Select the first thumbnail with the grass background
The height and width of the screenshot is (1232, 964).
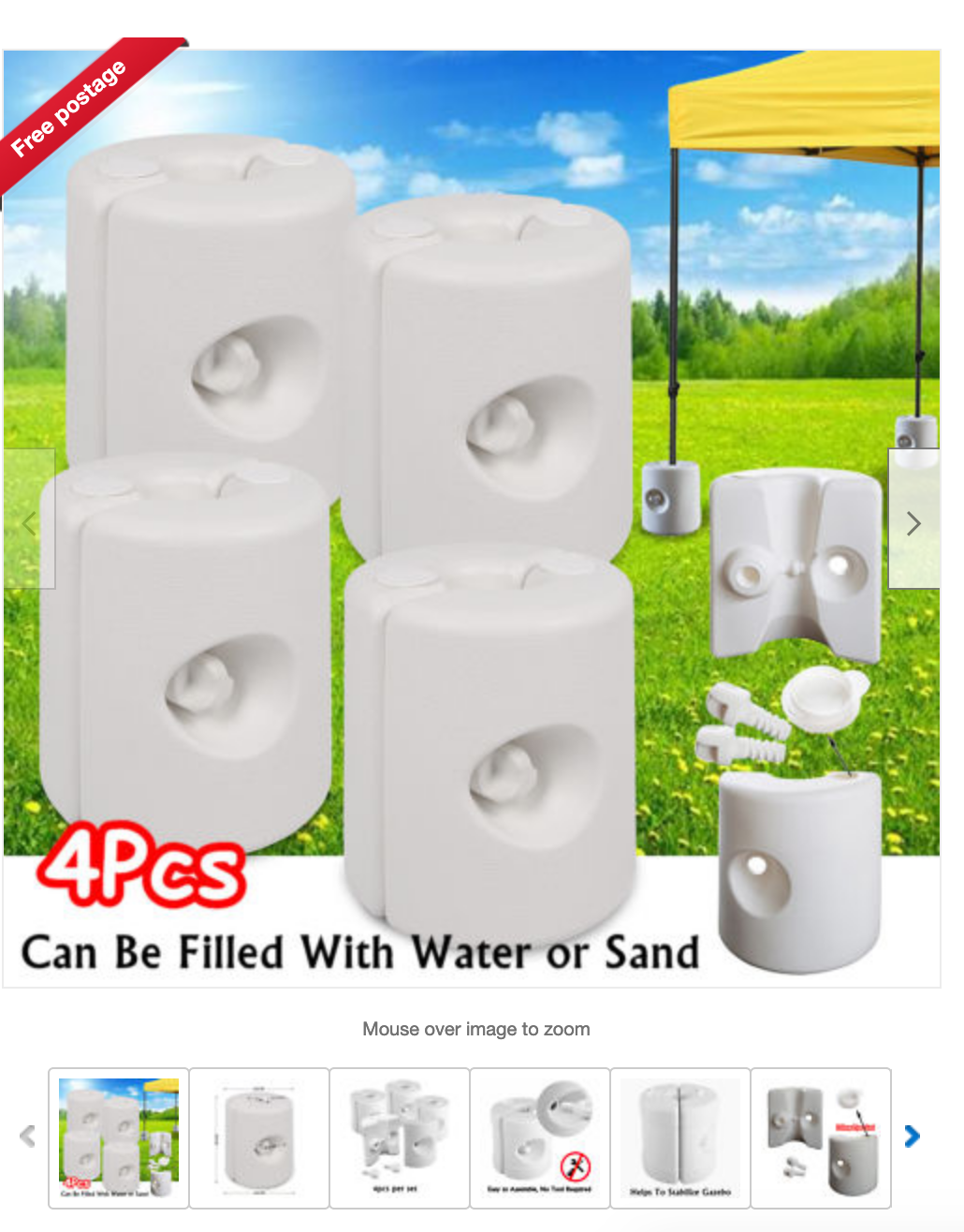[x=119, y=1137]
